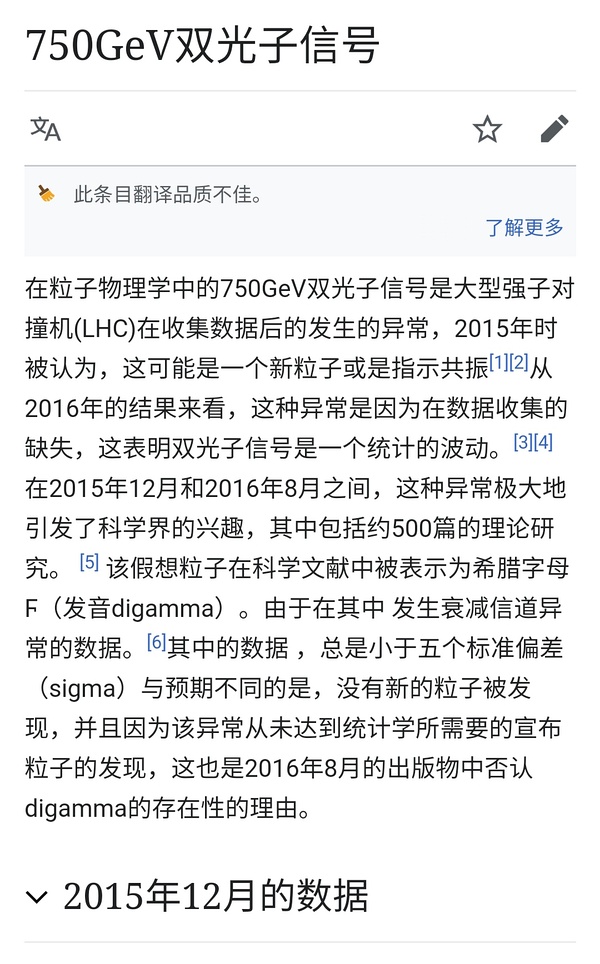Viewport: 600px width, 964px height.
Task: Open the language selection icon
Action: (x=46, y=129)
